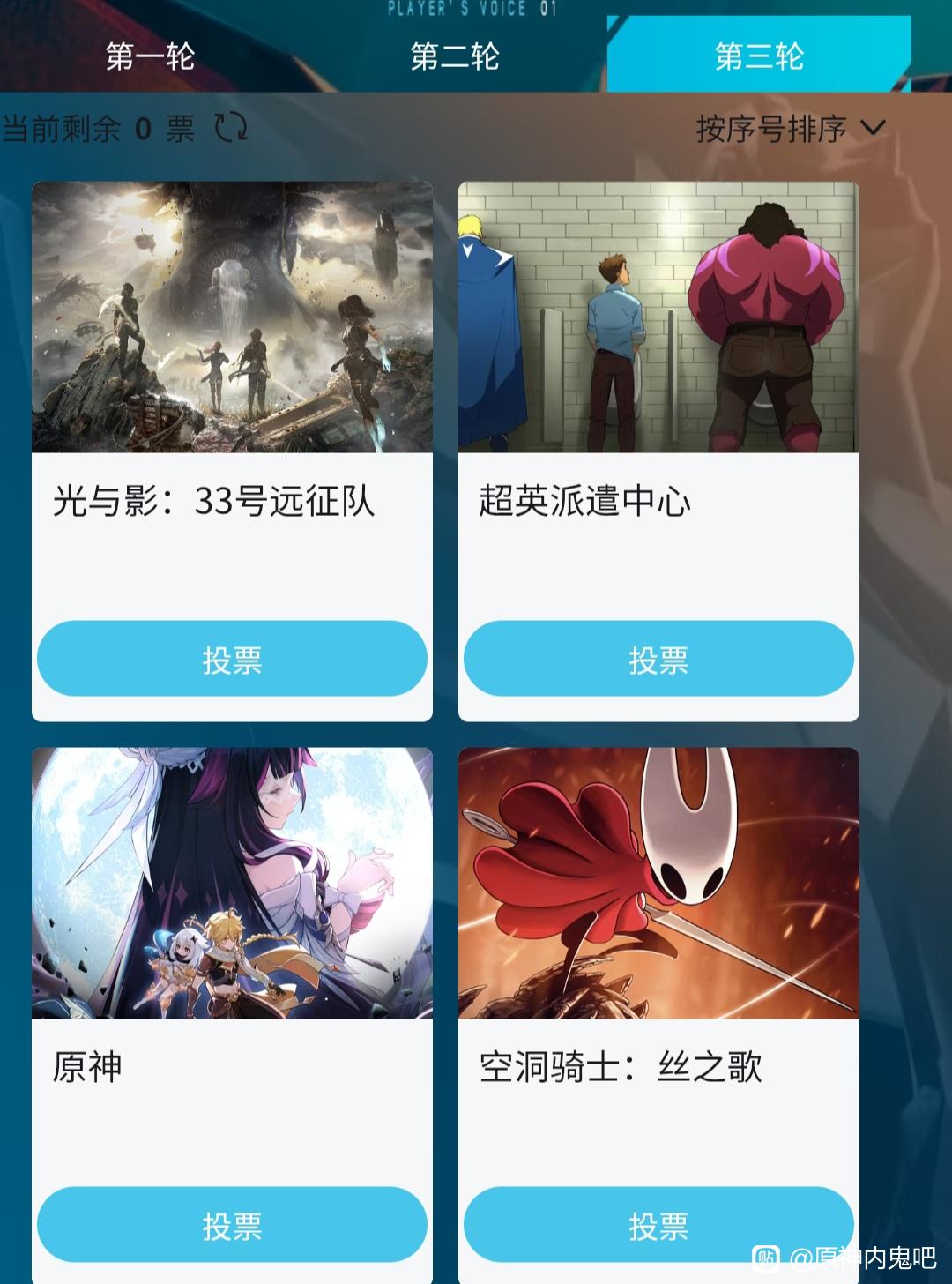View the 空洞骑士：丝之歌 card image

pos(658,883)
